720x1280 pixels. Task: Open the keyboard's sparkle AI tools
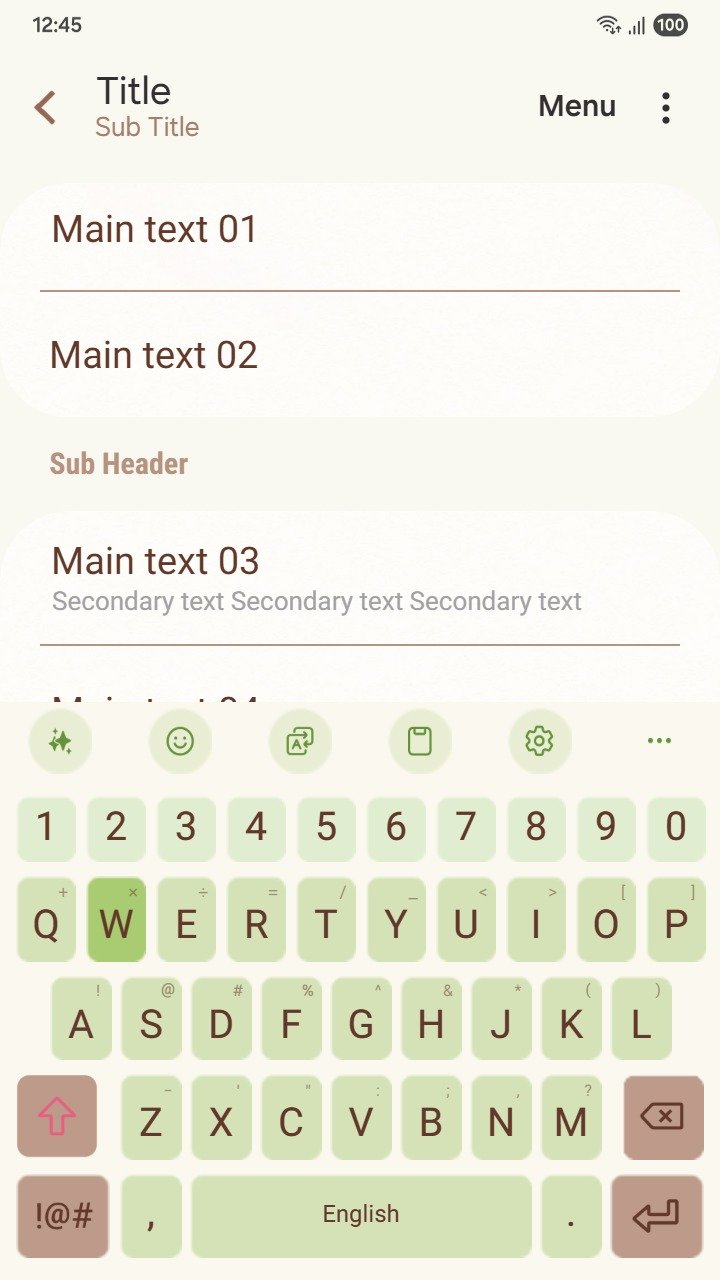point(60,741)
